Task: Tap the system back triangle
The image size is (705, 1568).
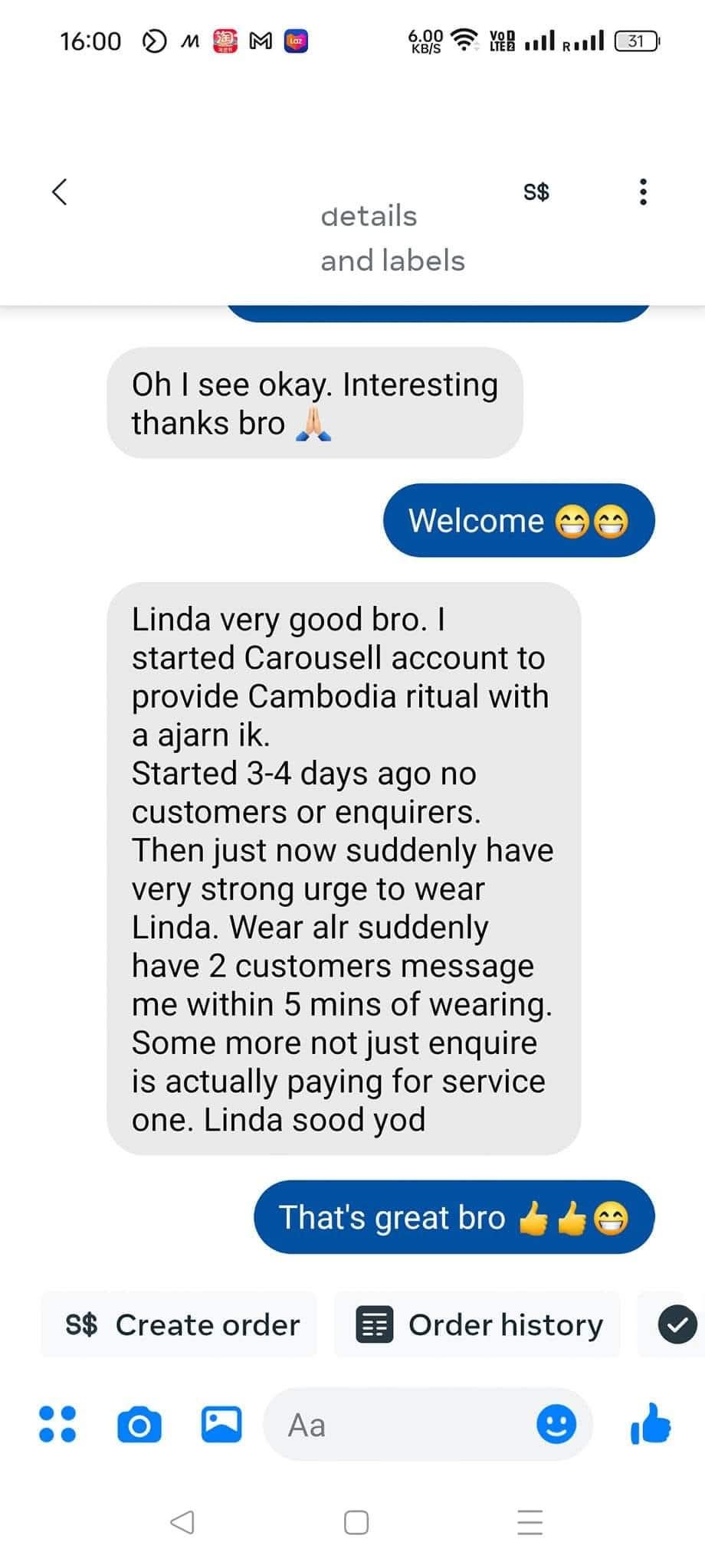Action: [182, 1522]
